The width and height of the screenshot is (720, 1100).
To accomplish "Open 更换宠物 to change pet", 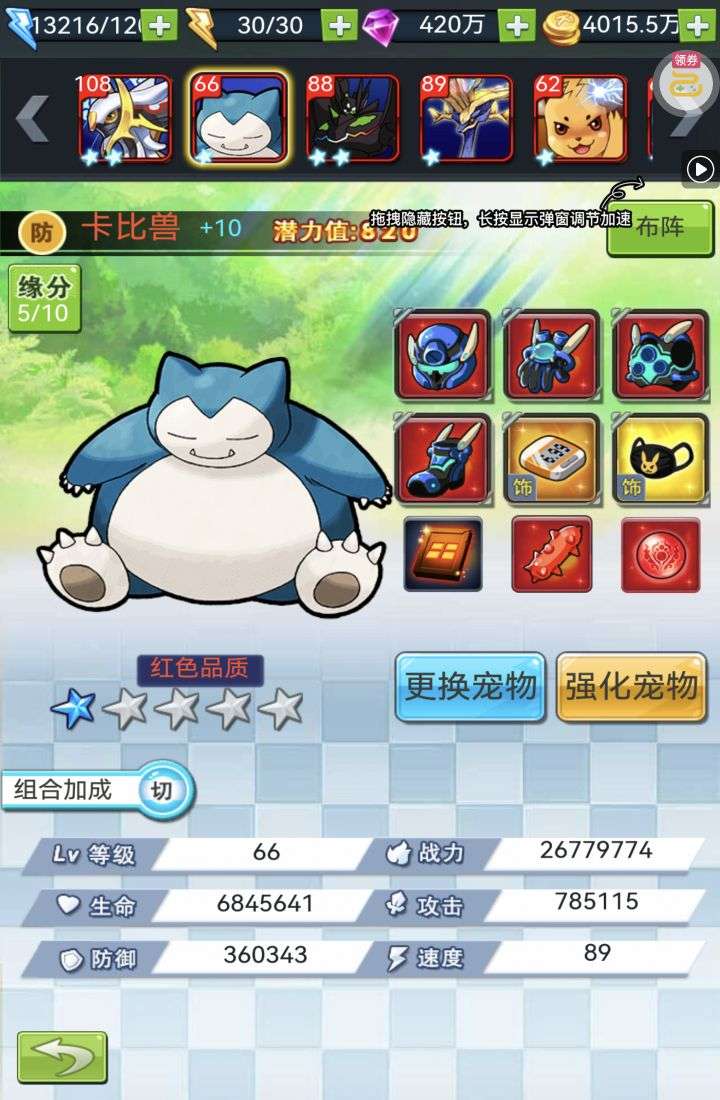I will point(470,687).
